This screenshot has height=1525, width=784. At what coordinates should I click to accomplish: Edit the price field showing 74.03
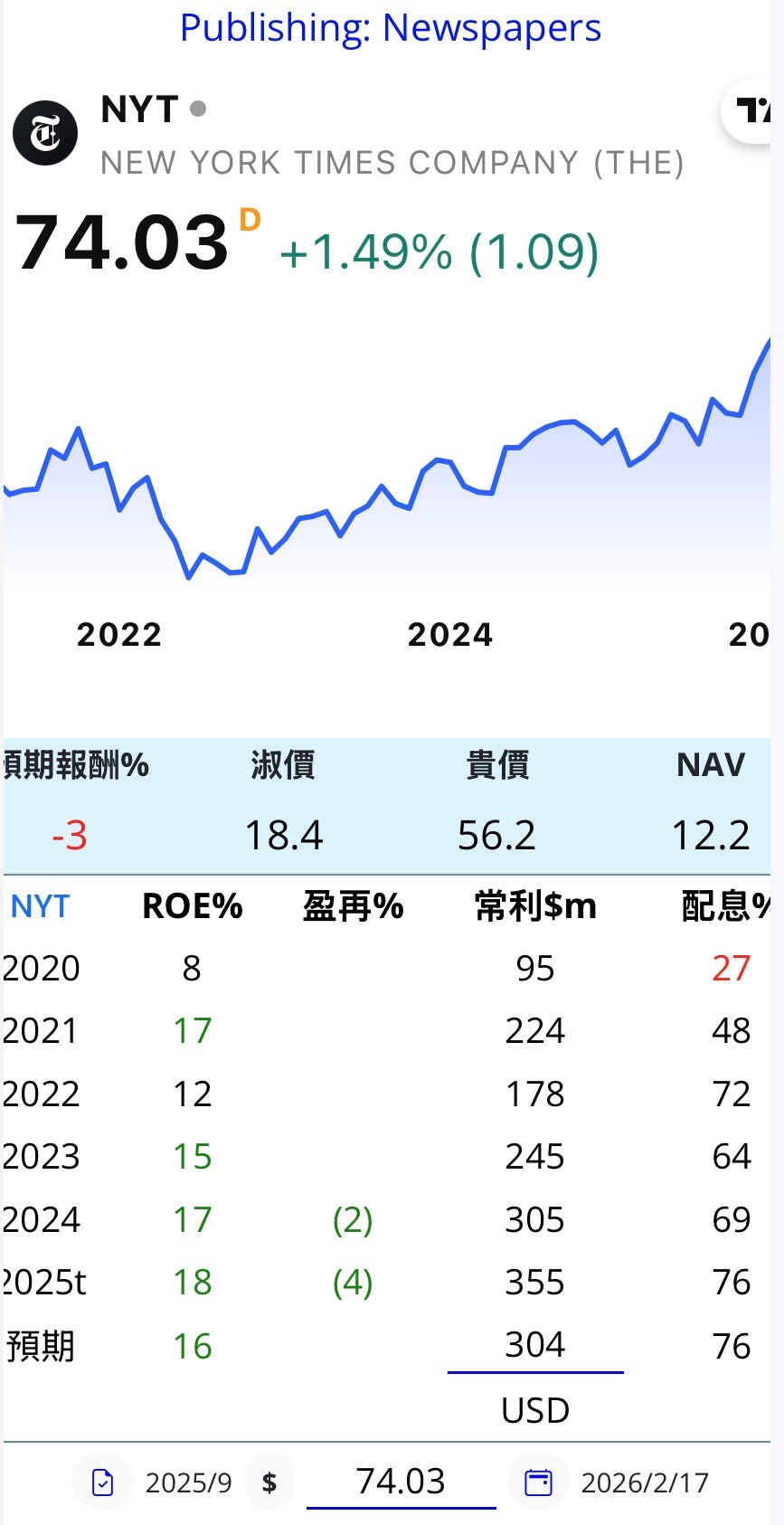point(401,1482)
